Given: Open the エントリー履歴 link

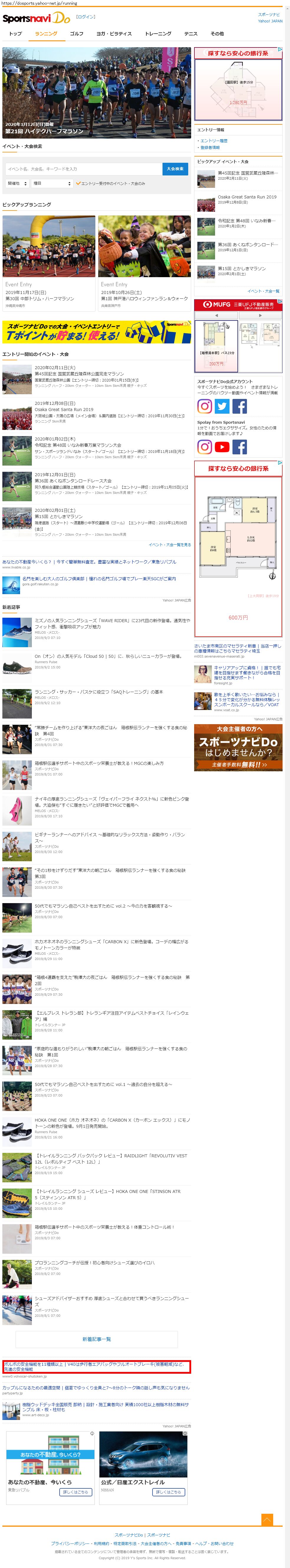Looking at the screenshot, I should tap(214, 141).
